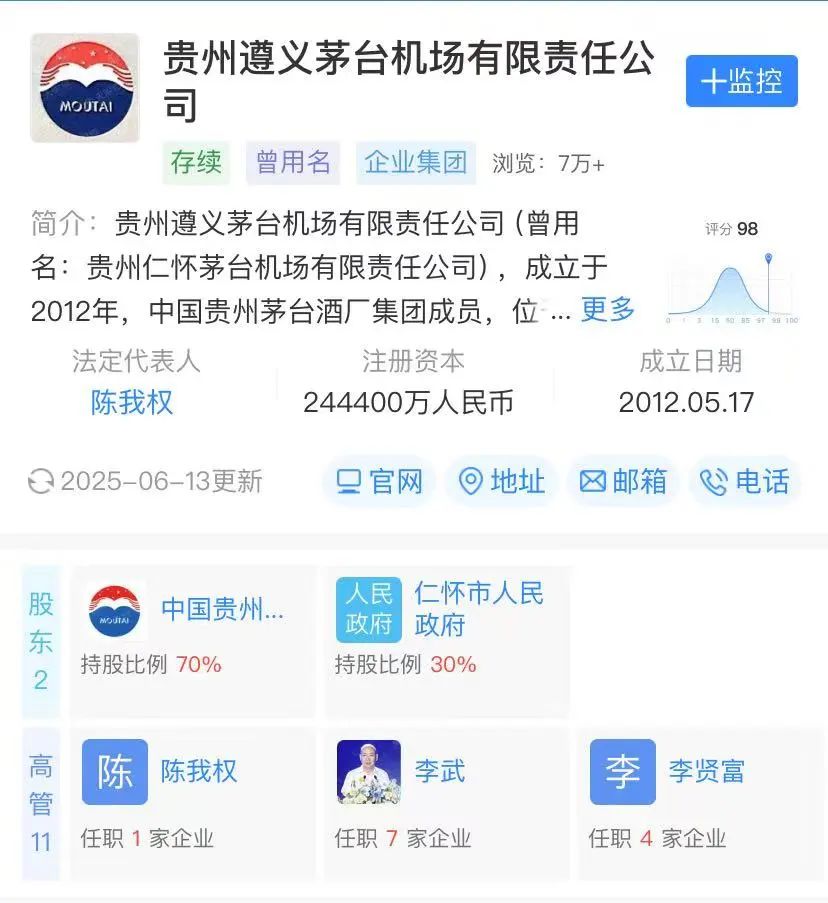
Task: Open the 官网 official website
Action: coord(380,482)
